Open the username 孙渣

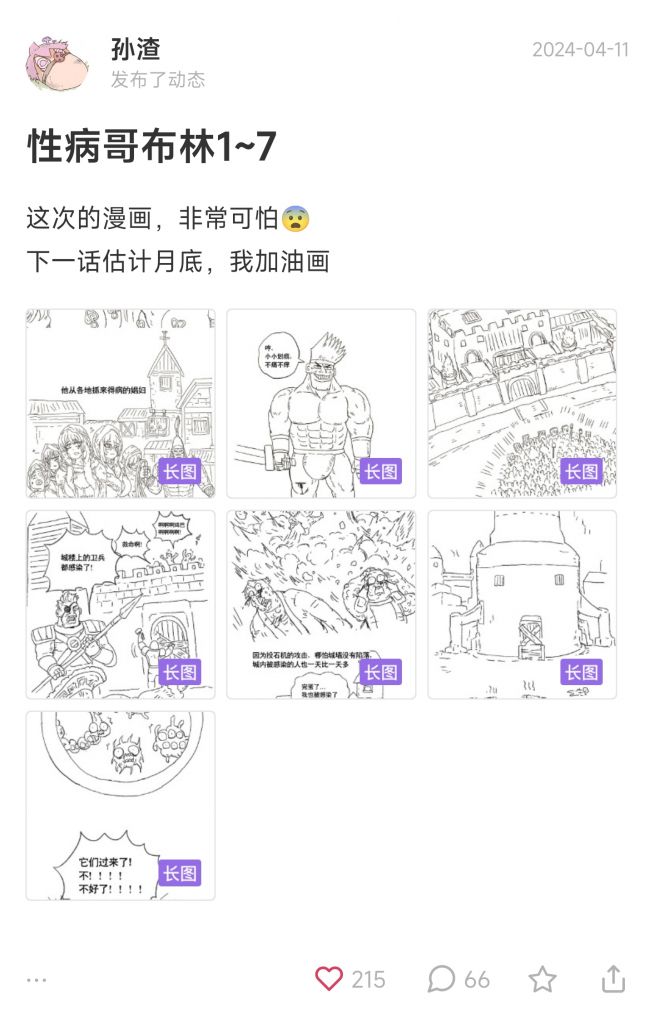[x=136, y=49]
